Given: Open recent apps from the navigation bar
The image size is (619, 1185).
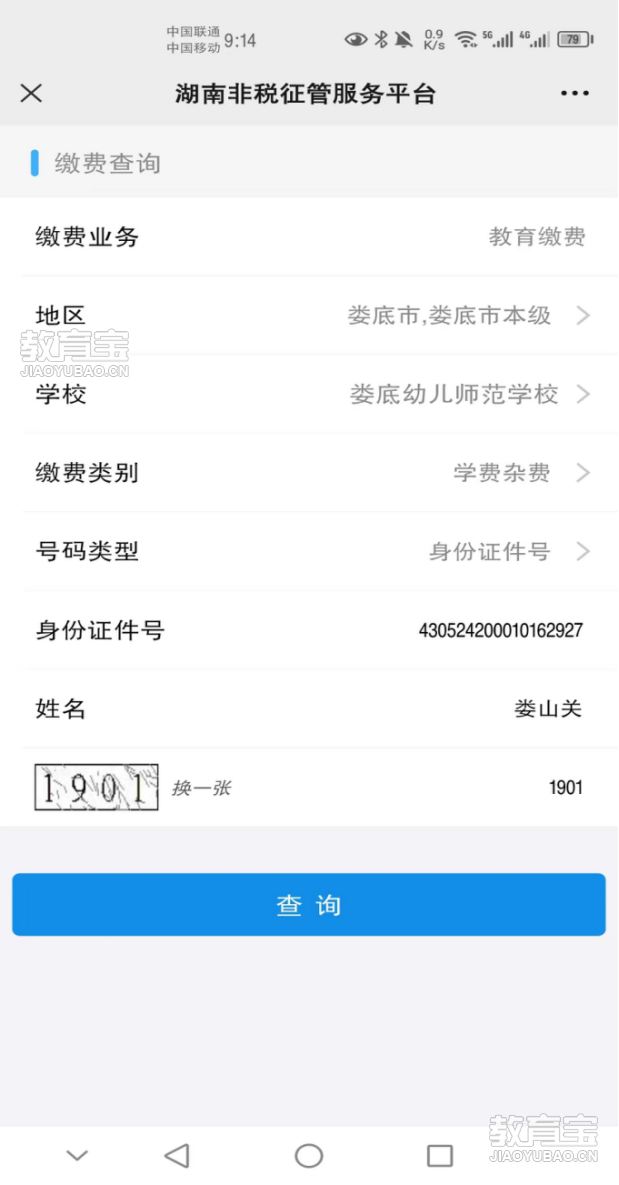Looking at the screenshot, I should click(x=440, y=1156).
